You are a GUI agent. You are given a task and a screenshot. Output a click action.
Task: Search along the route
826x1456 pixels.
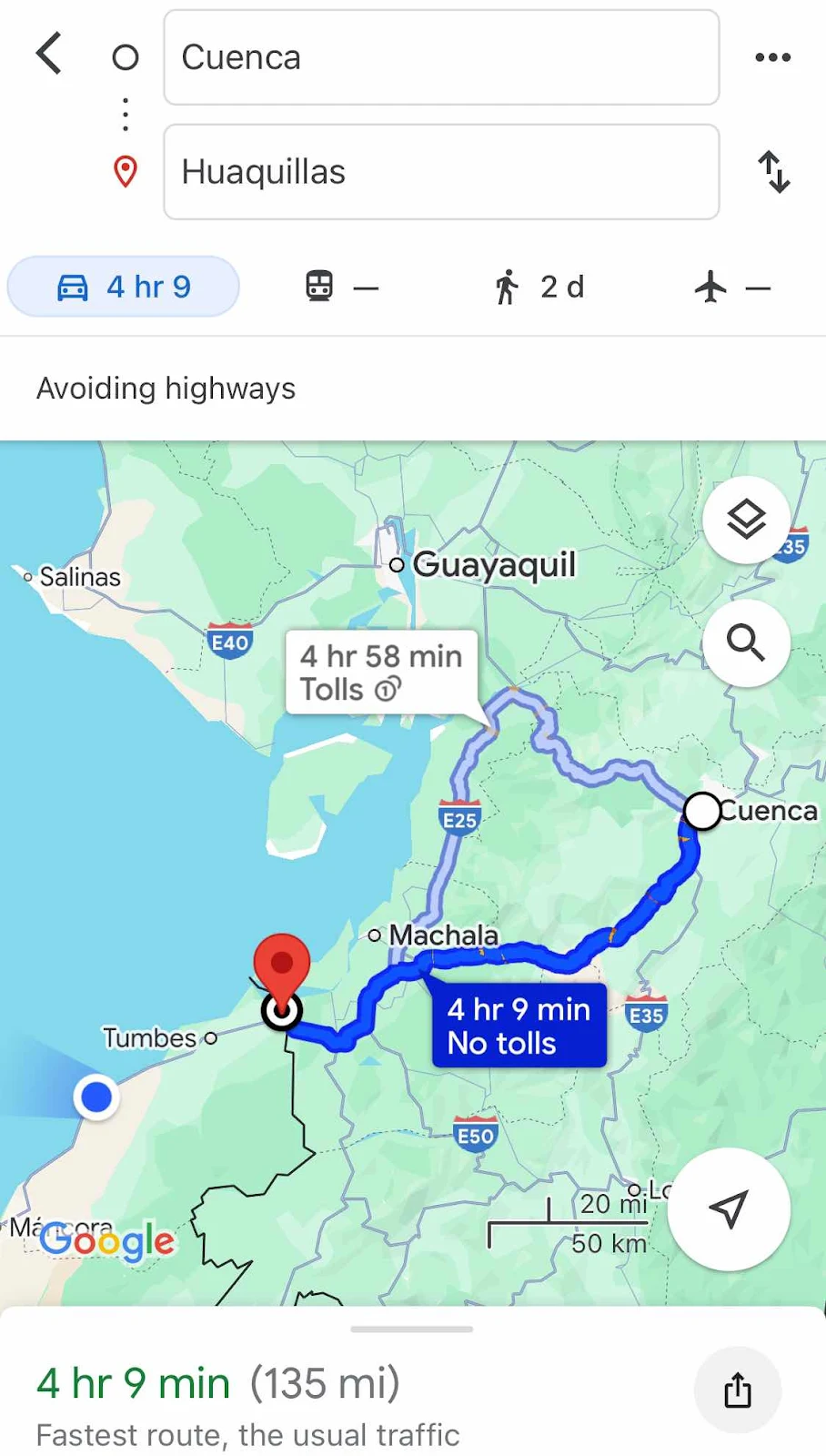pyautogui.click(x=746, y=642)
